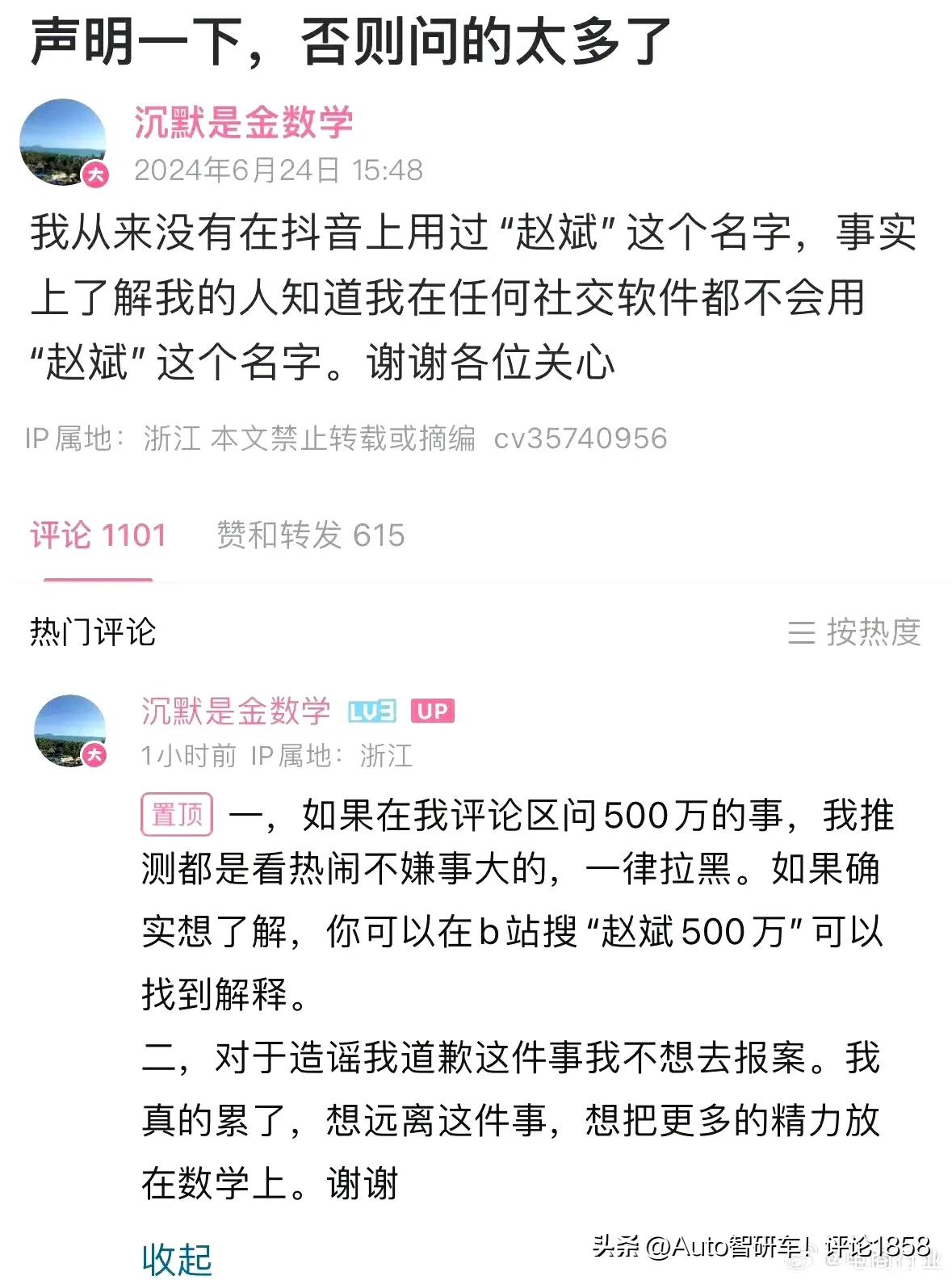Open the post author's profile picture

tap(63, 143)
